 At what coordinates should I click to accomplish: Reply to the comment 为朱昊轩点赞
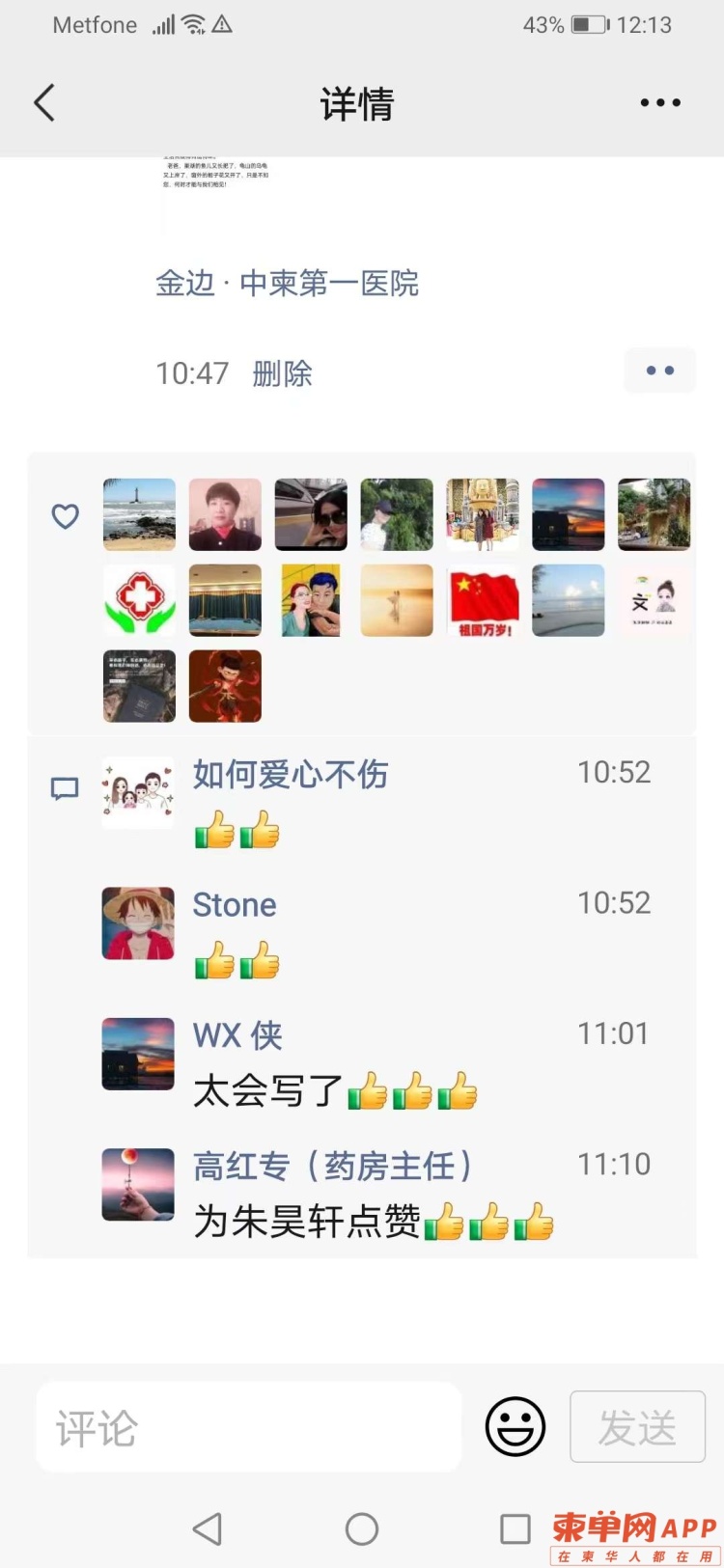[307, 1222]
